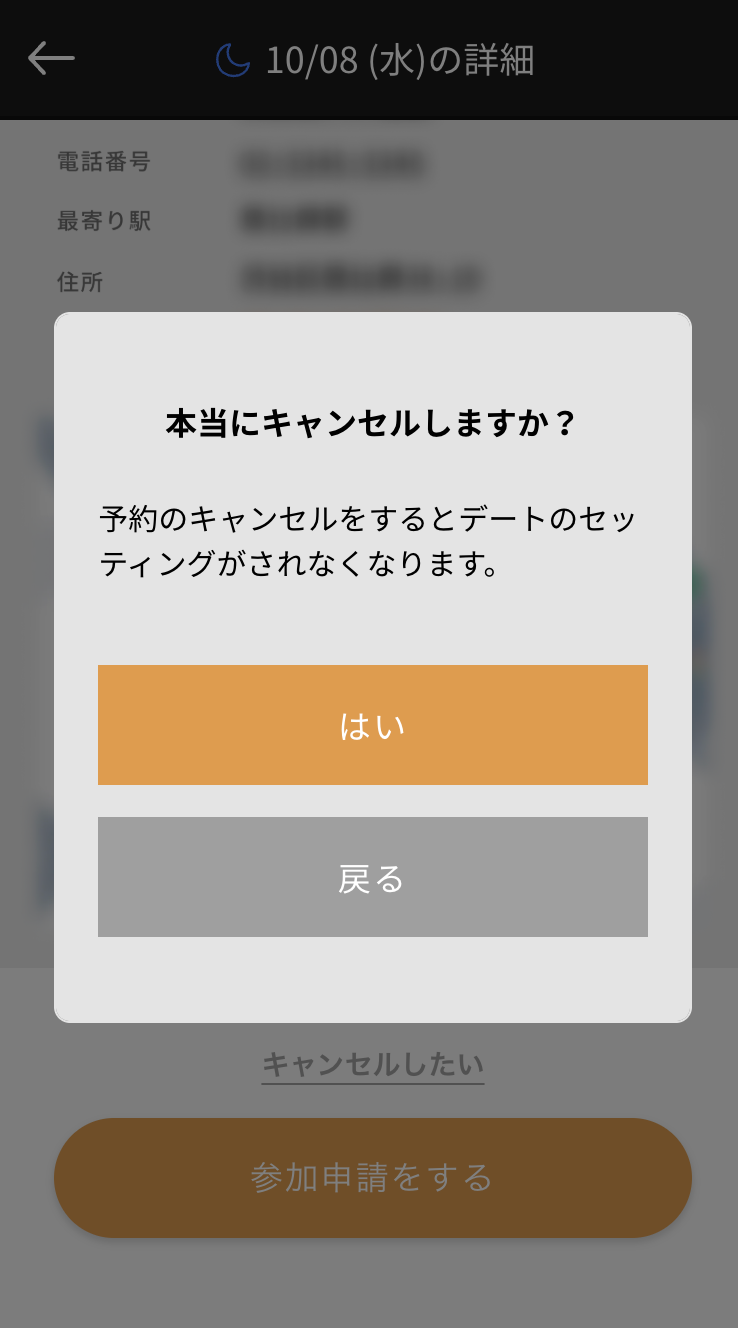Viewport: 738px width, 1328px height.
Task: Tap the 参加申請をする button
Action: (371, 1177)
